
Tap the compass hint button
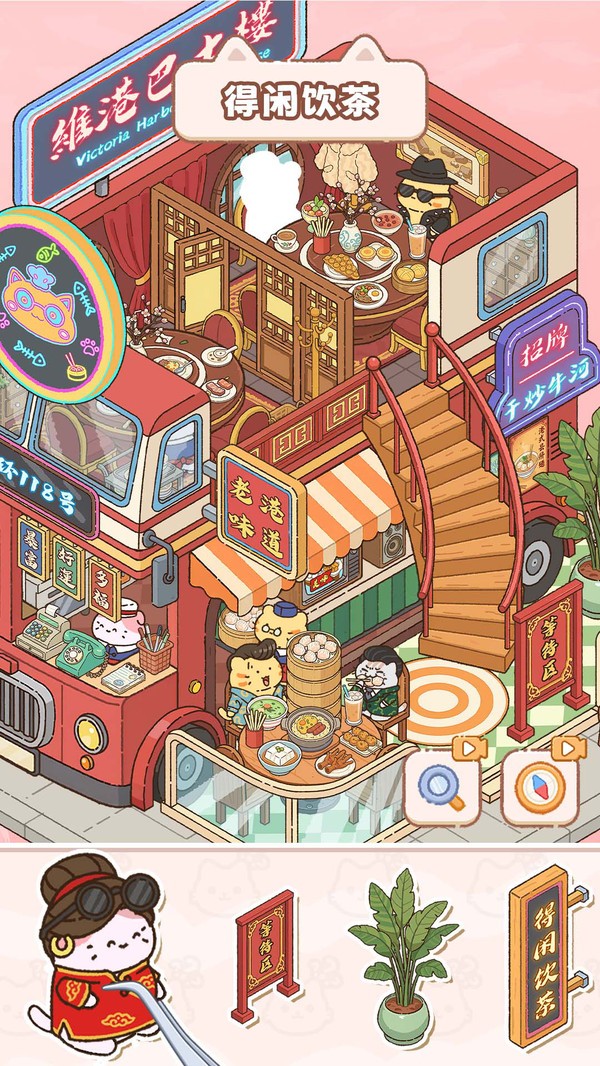click(541, 786)
